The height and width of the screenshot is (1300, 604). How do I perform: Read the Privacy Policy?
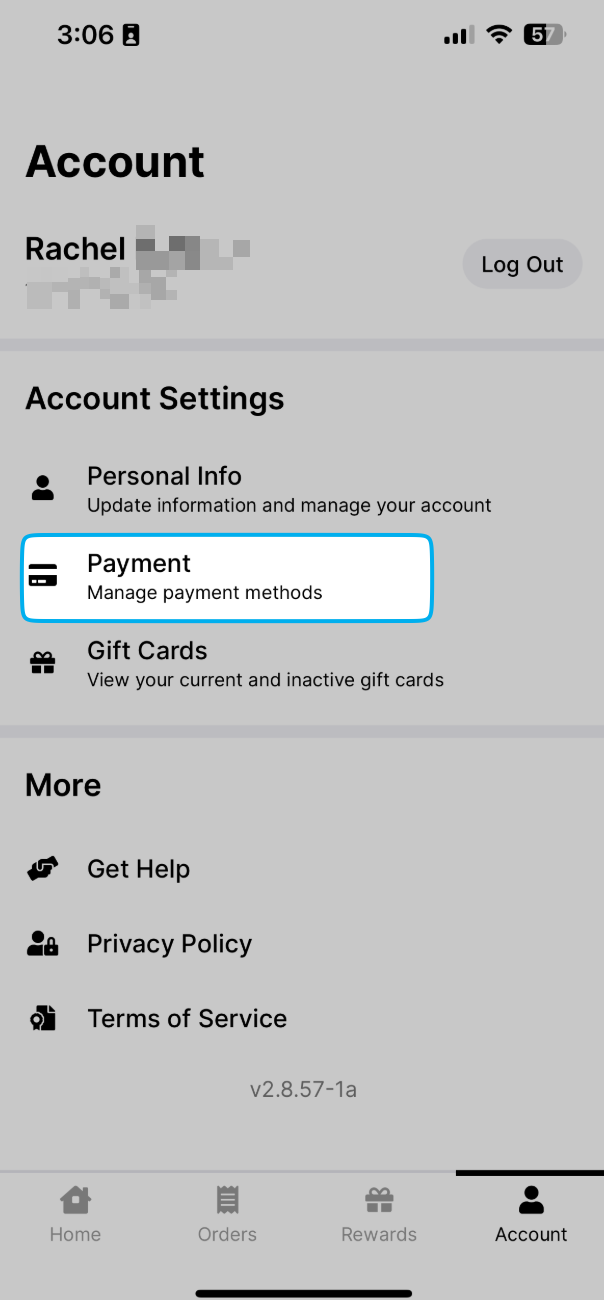click(x=169, y=944)
